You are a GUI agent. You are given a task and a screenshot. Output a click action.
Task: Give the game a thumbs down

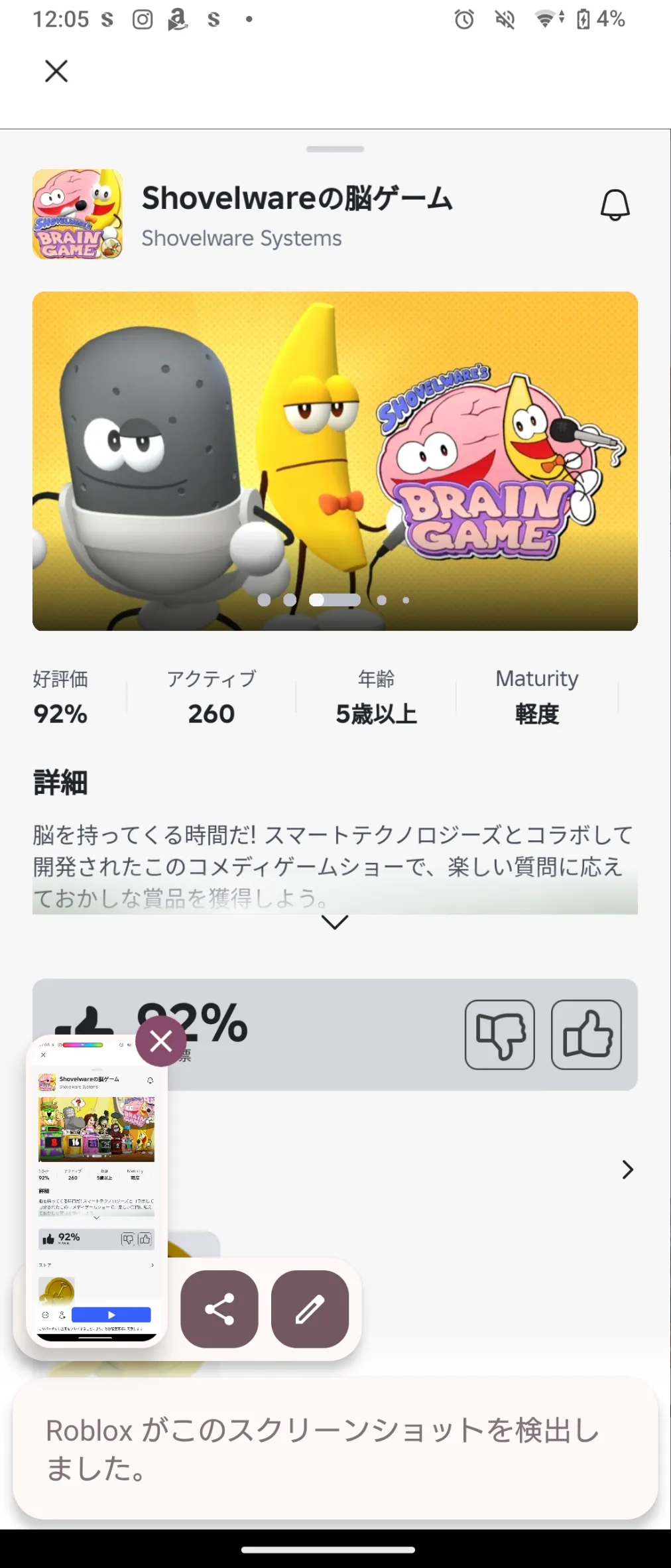tap(499, 1035)
